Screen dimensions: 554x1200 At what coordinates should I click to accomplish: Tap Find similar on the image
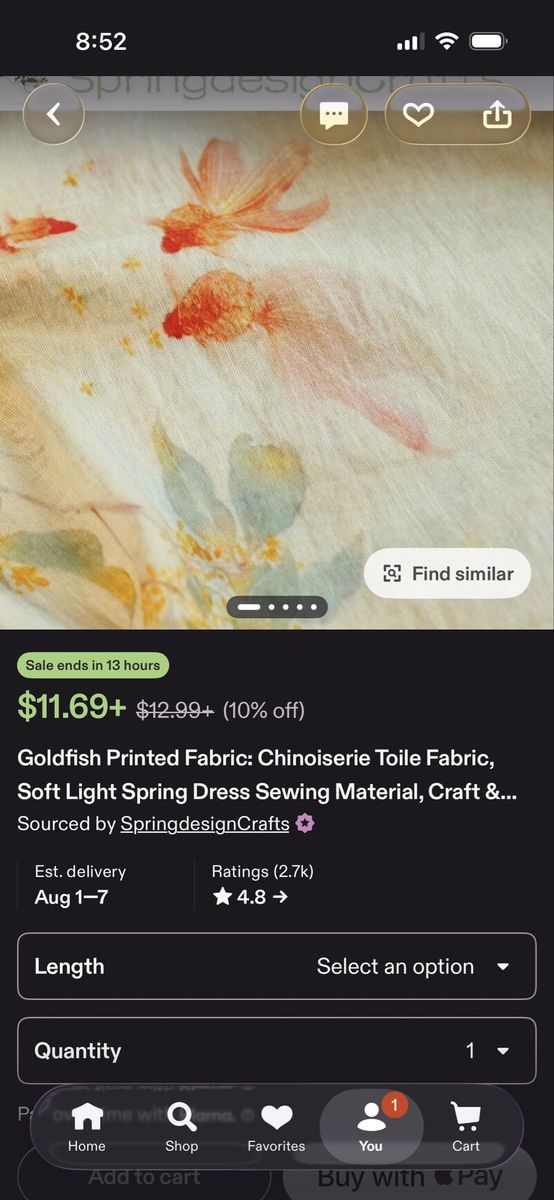coord(447,573)
